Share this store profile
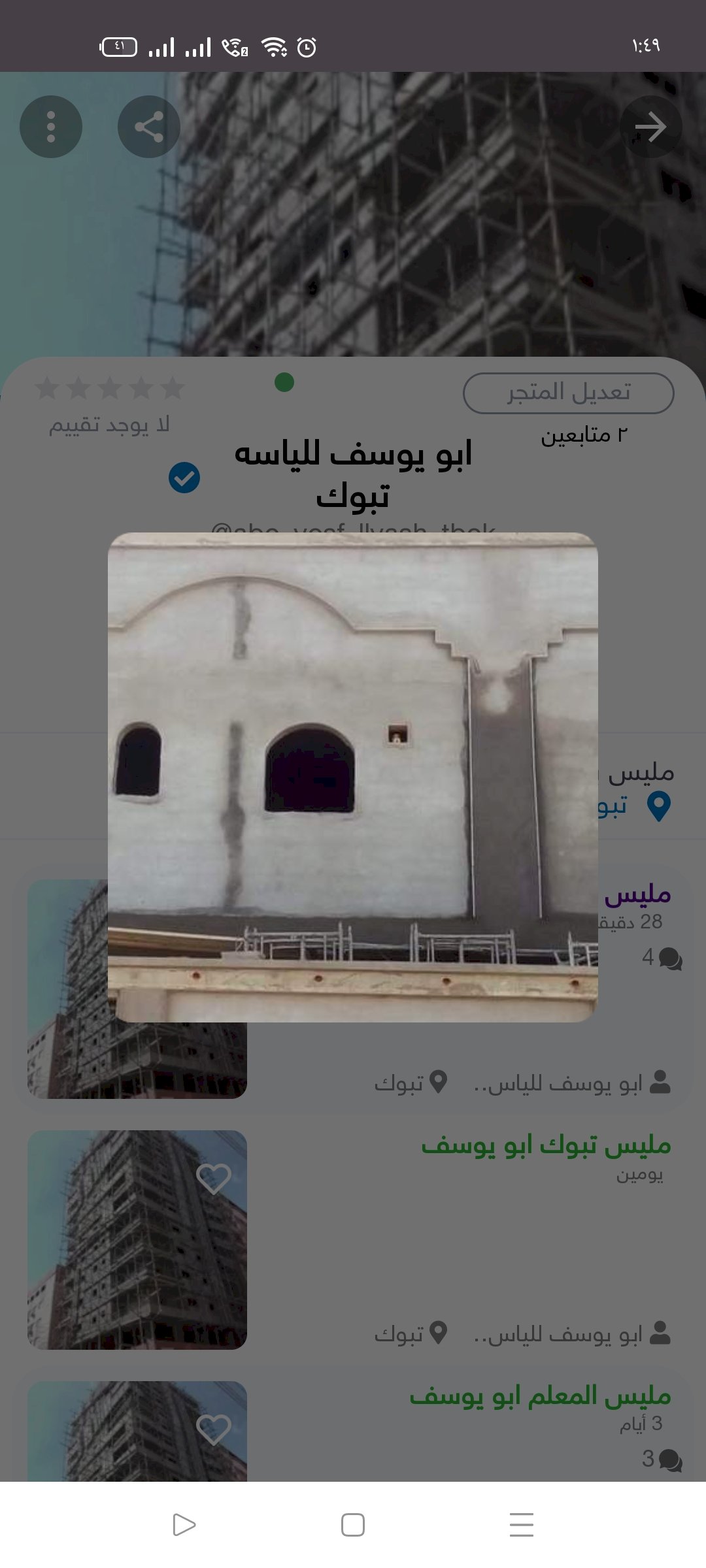Image resolution: width=706 pixels, height=1568 pixels. [149, 127]
